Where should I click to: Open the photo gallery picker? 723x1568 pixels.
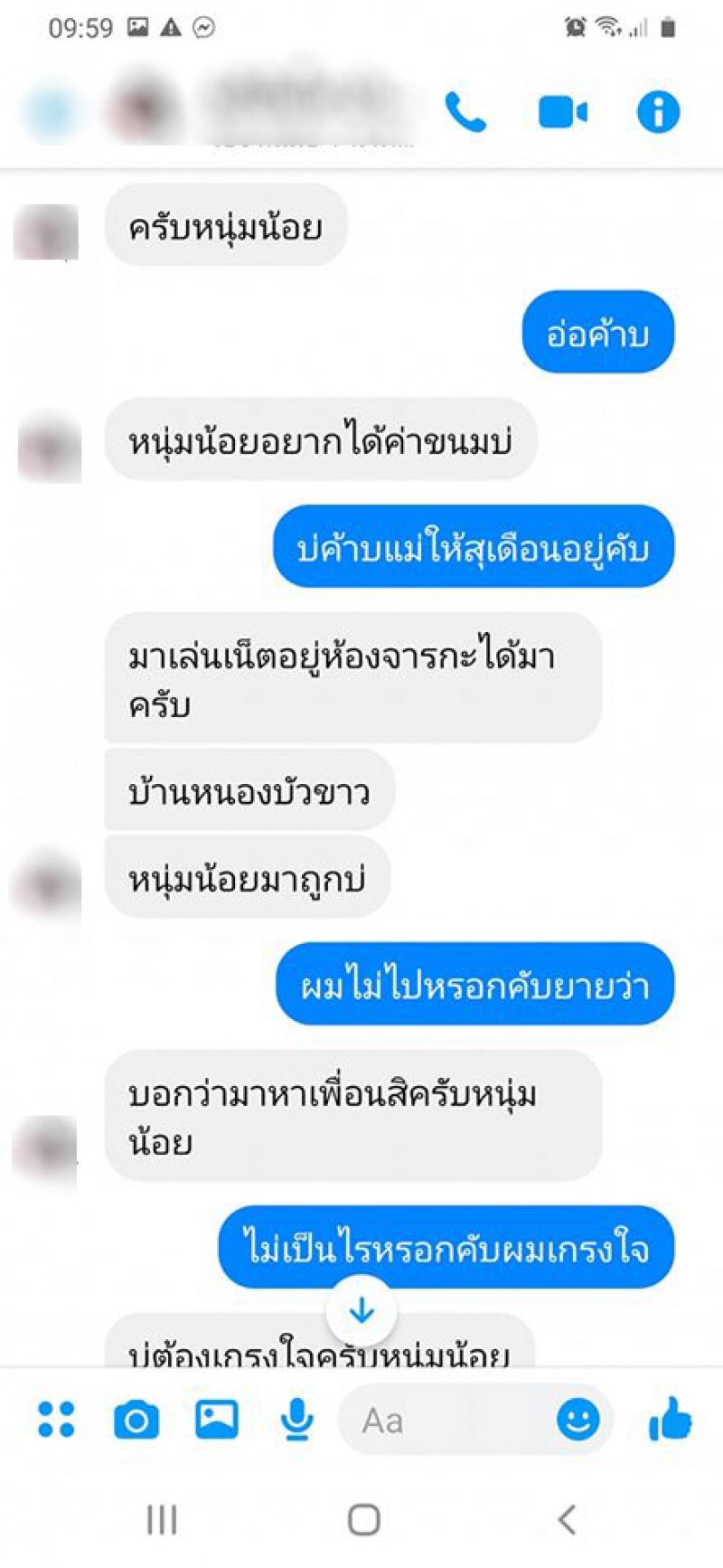[x=217, y=1419]
